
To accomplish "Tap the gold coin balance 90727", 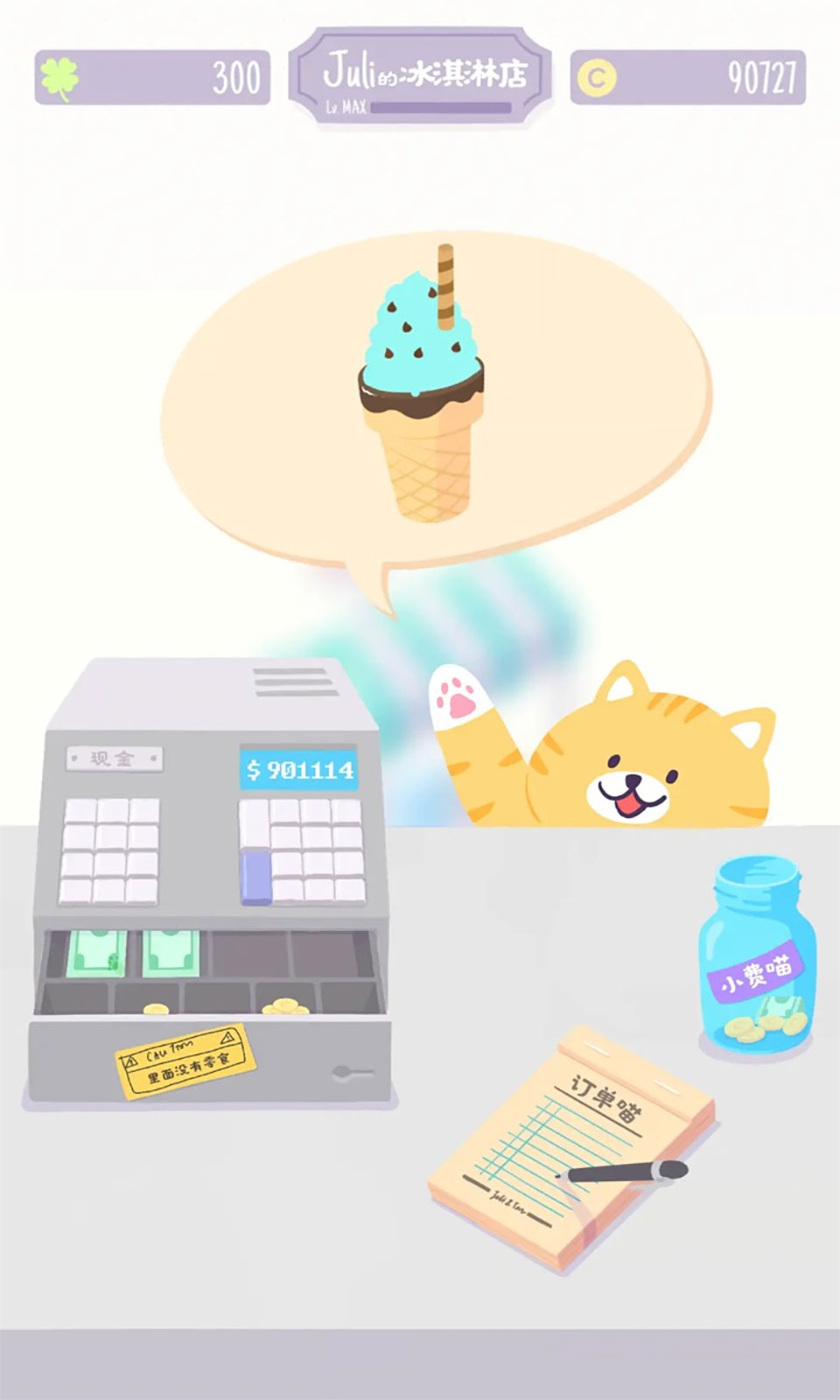I will (x=688, y=77).
